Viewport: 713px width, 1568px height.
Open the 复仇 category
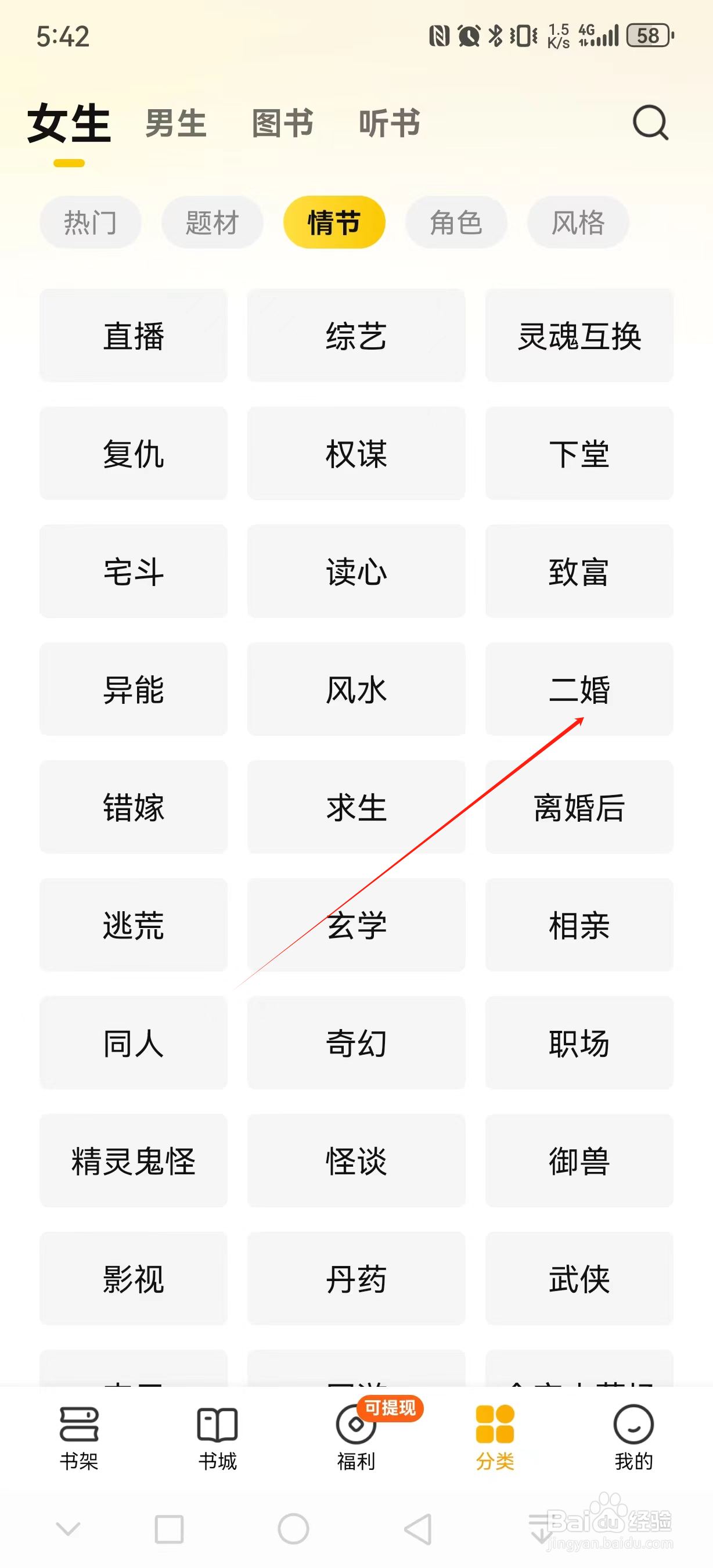[133, 454]
